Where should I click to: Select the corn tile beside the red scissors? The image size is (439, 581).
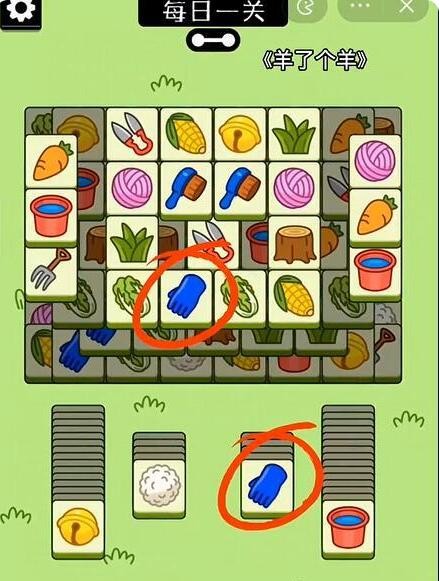coord(186,135)
